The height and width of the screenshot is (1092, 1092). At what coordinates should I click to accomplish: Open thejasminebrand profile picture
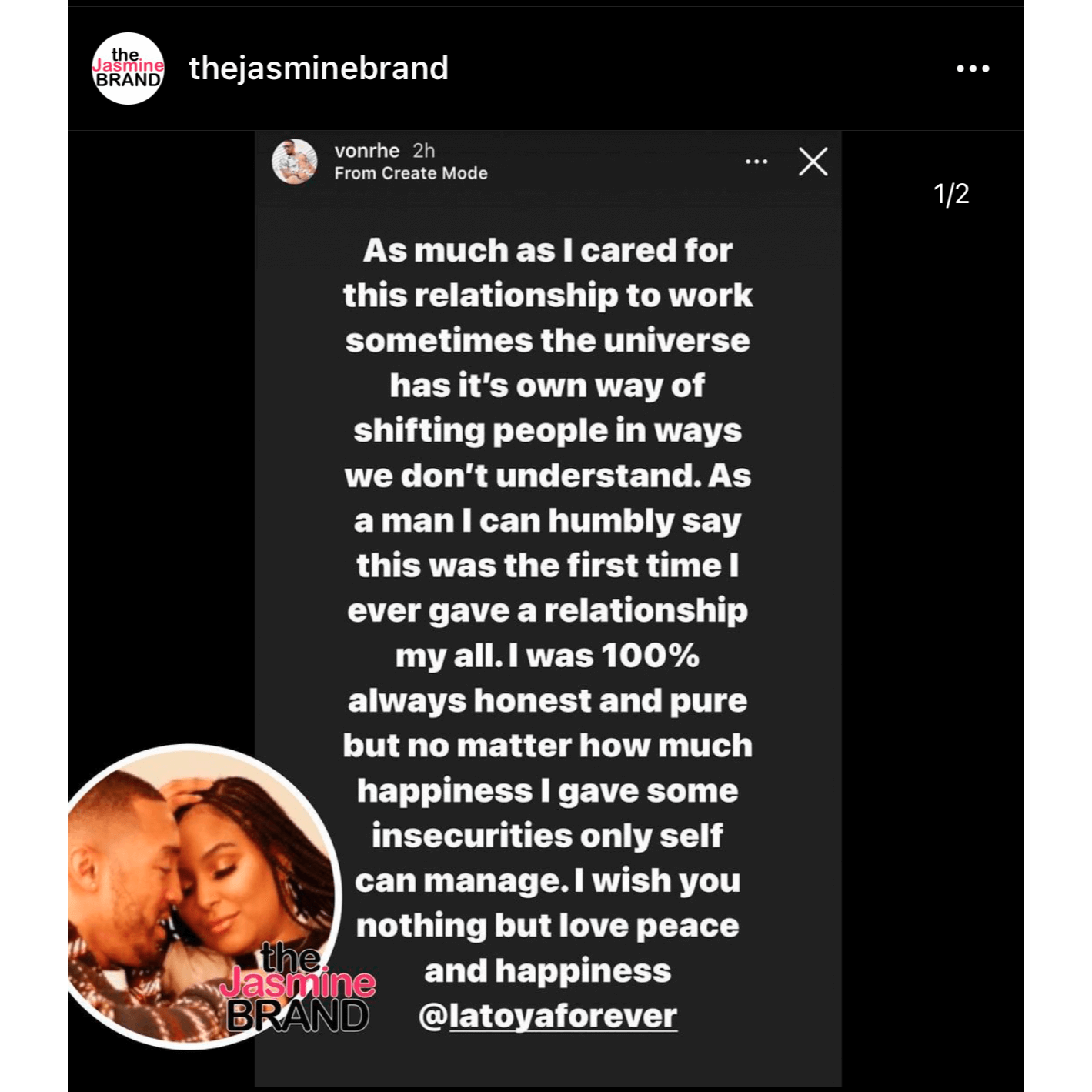click(128, 68)
